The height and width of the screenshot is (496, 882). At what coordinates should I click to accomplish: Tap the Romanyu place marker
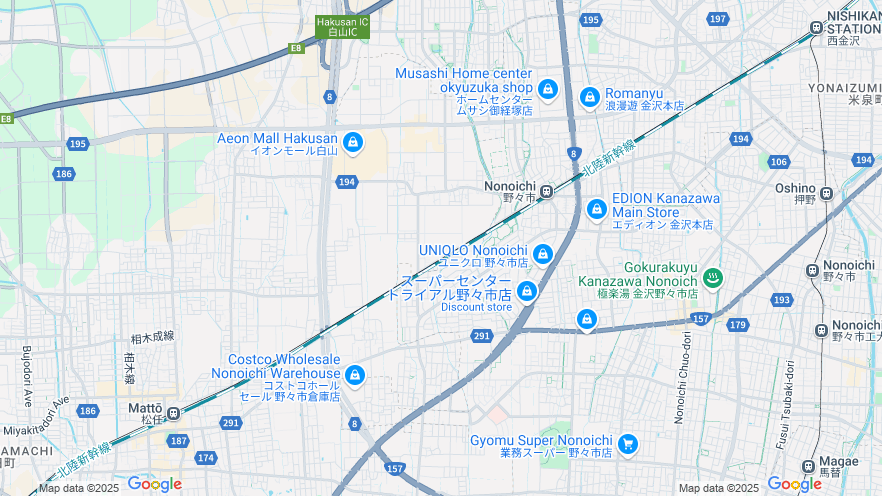click(x=590, y=97)
